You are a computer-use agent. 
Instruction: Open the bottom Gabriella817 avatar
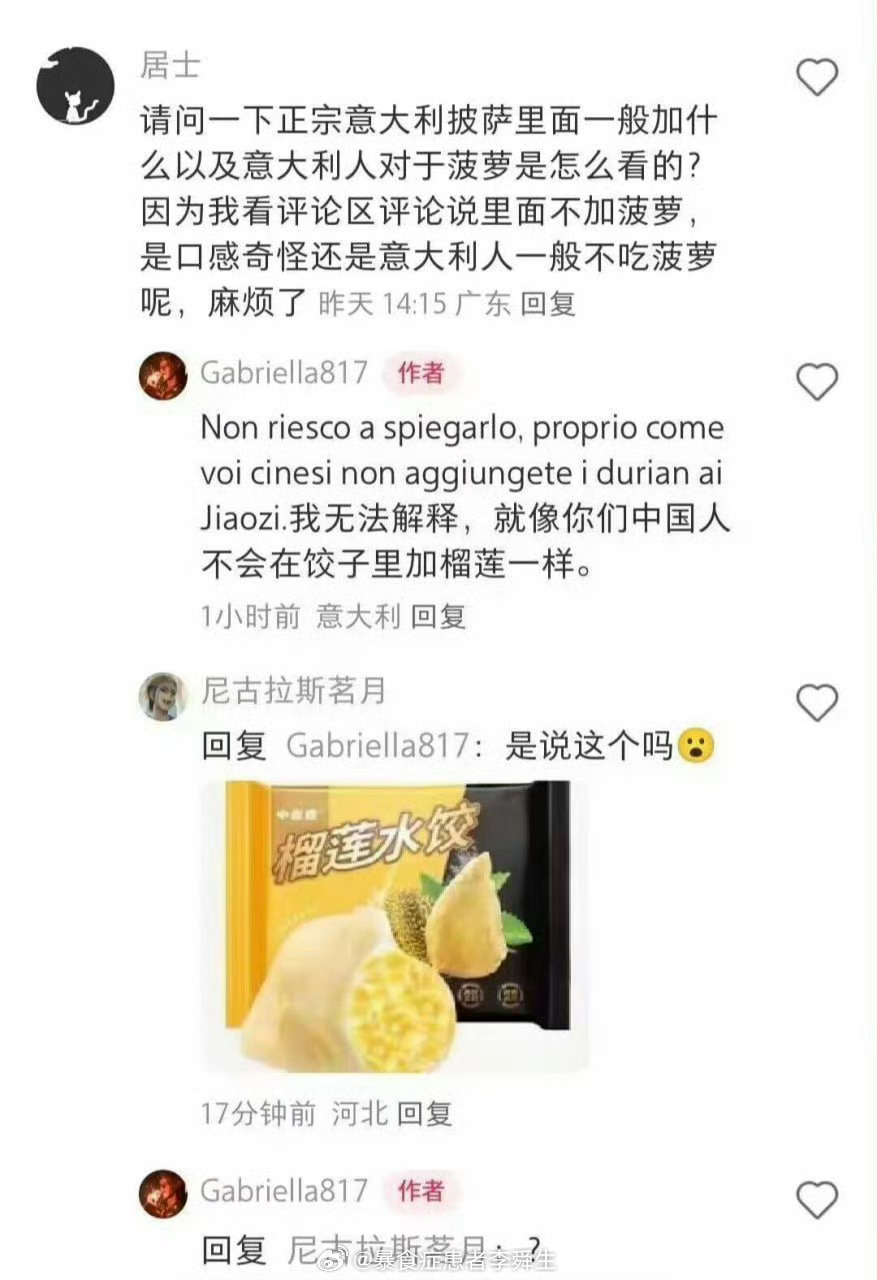(165, 1193)
